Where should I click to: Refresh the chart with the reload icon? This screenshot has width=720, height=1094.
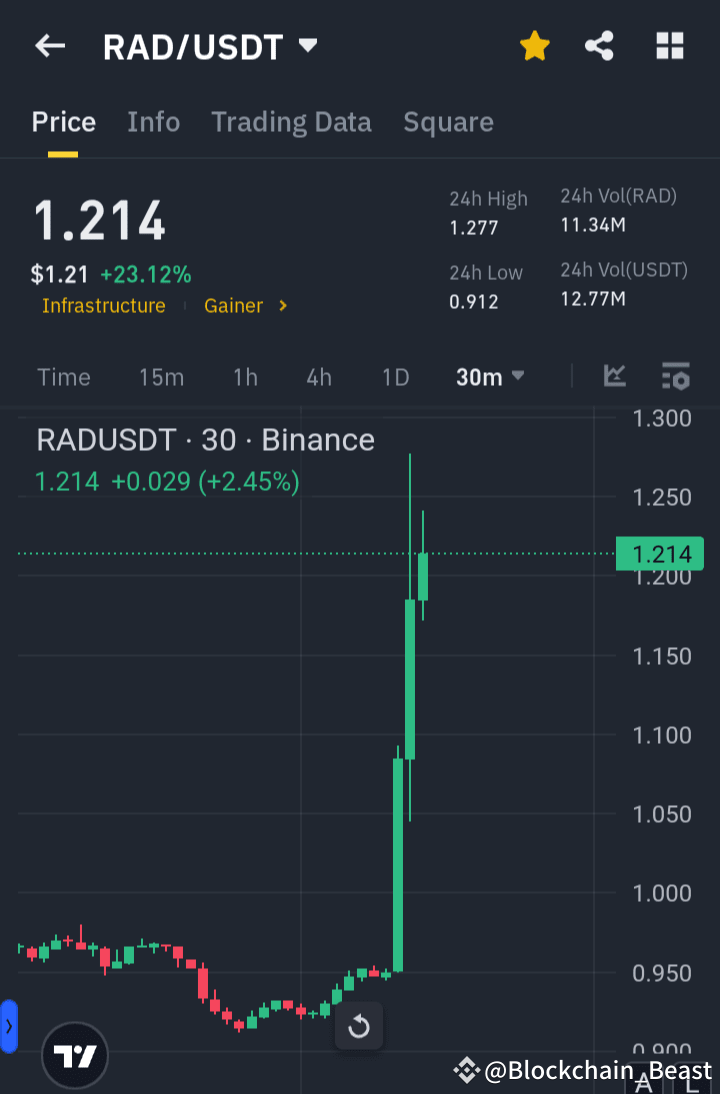359,1026
